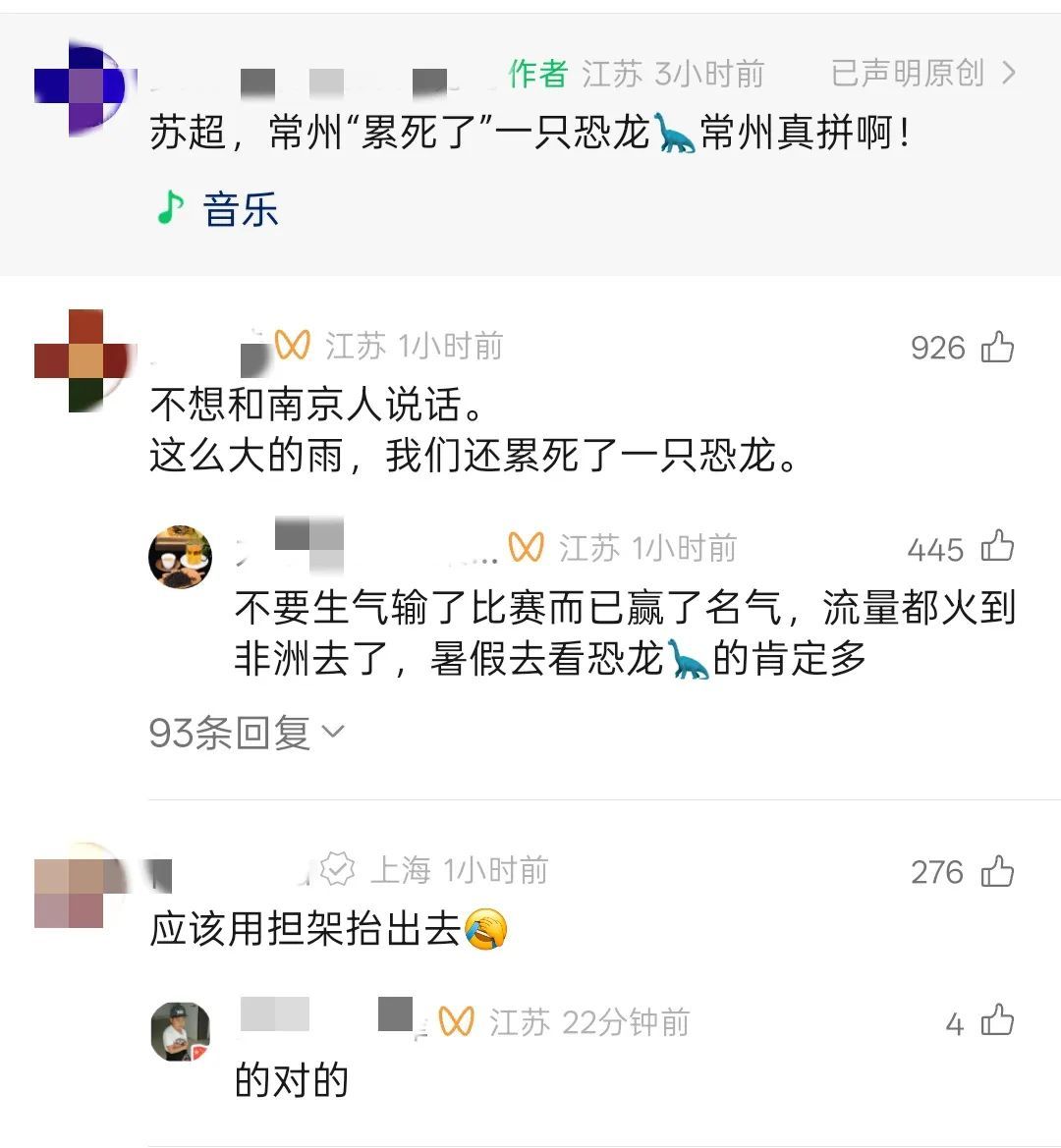1061x1148 pixels.
Task: Tap the avatar of the commenter wearing a cap
Action: click(178, 1027)
